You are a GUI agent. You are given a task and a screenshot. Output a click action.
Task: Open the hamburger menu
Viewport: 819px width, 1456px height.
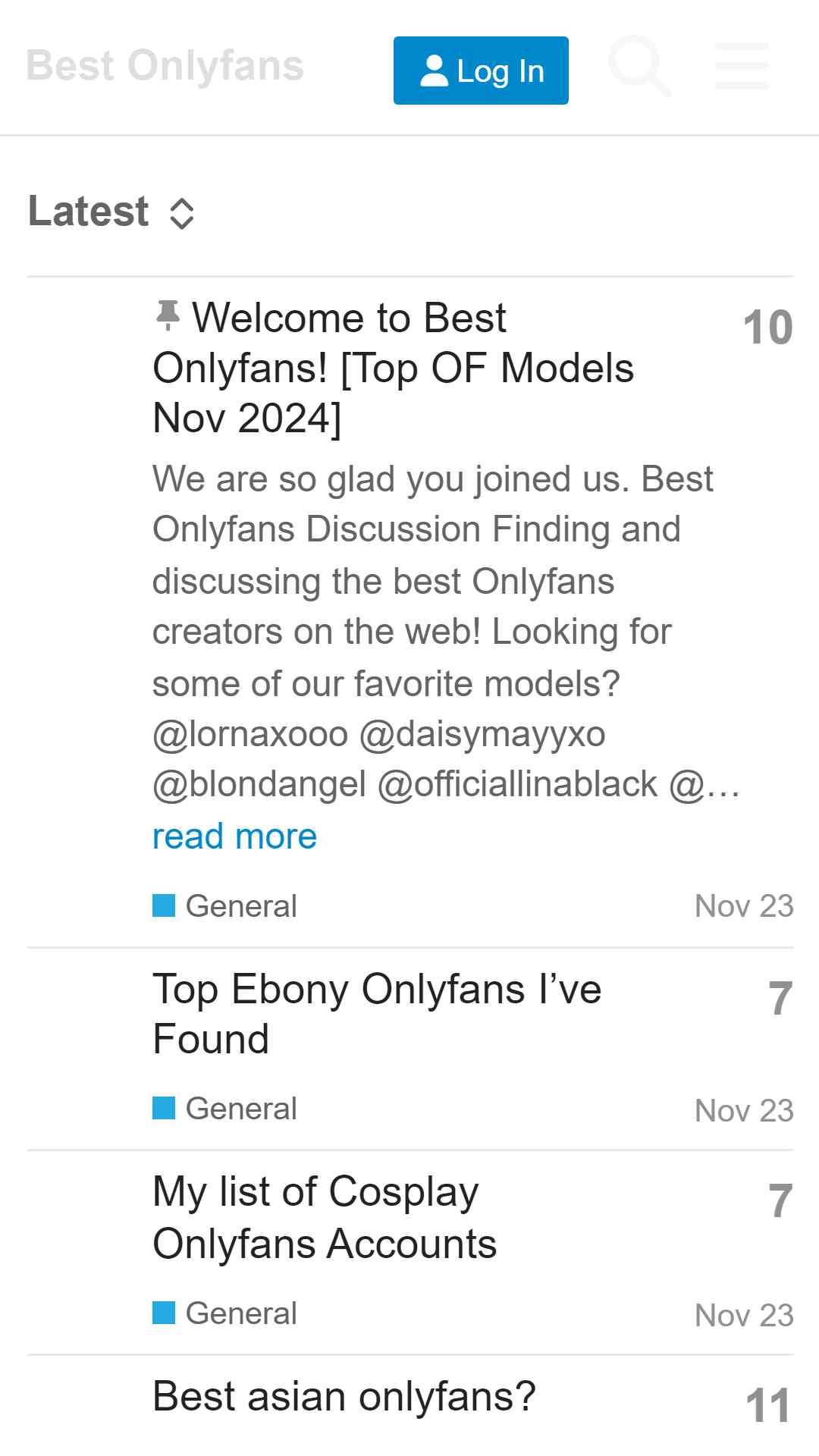pos(742,66)
